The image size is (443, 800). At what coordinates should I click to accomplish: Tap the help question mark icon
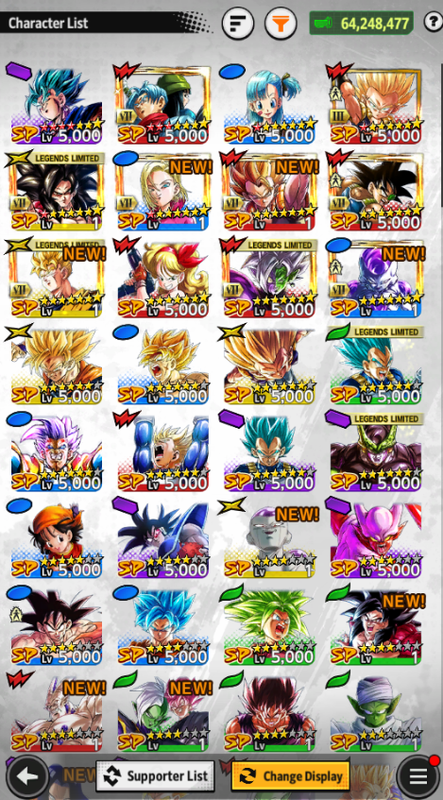431,22
